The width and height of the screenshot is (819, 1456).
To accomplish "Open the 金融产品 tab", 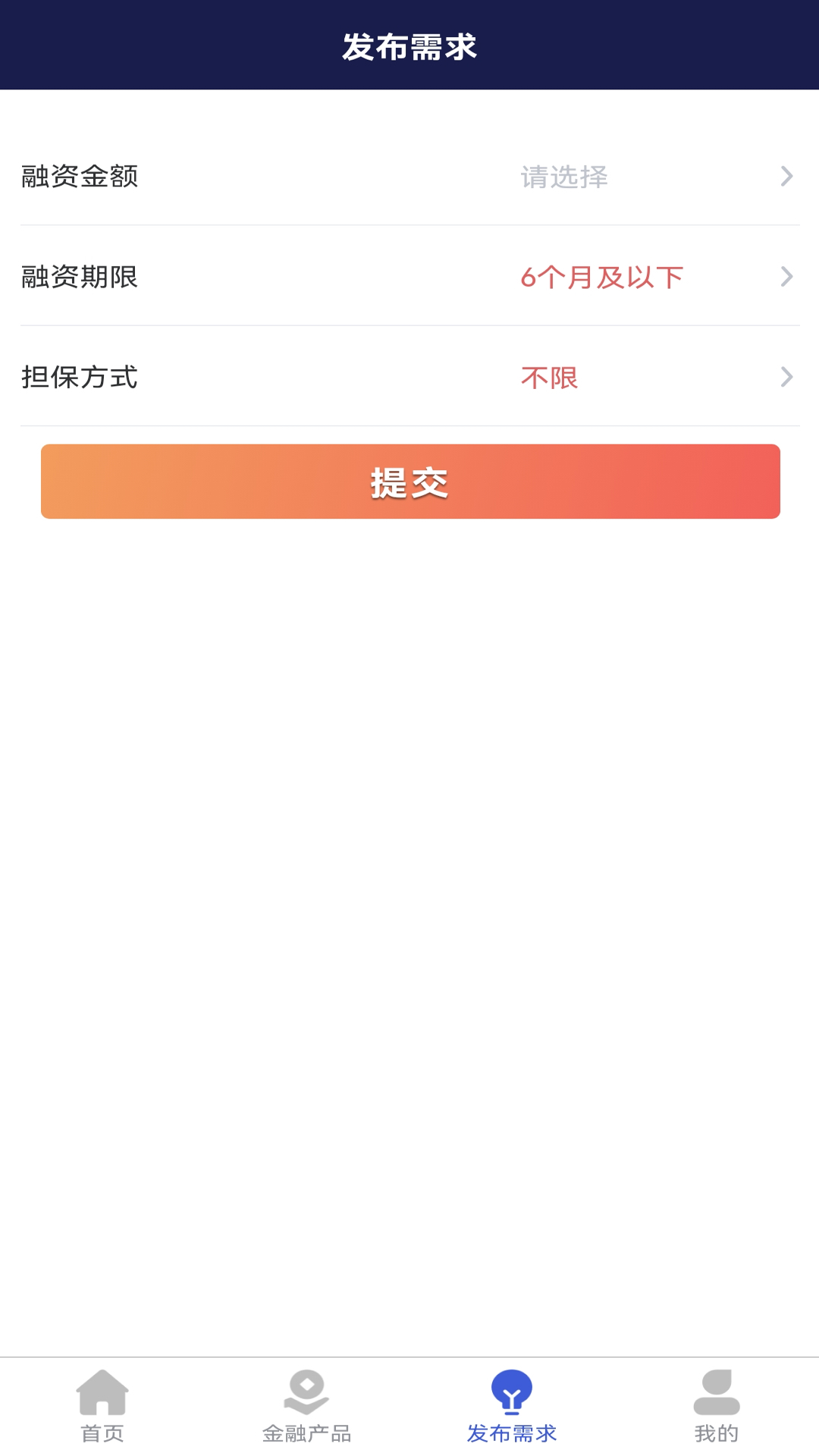I will pos(307,1407).
